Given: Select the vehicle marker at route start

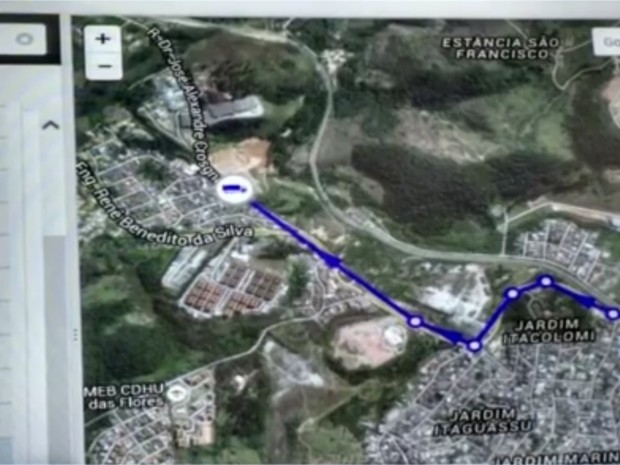Looking at the screenshot, I should tap(236, 187).
